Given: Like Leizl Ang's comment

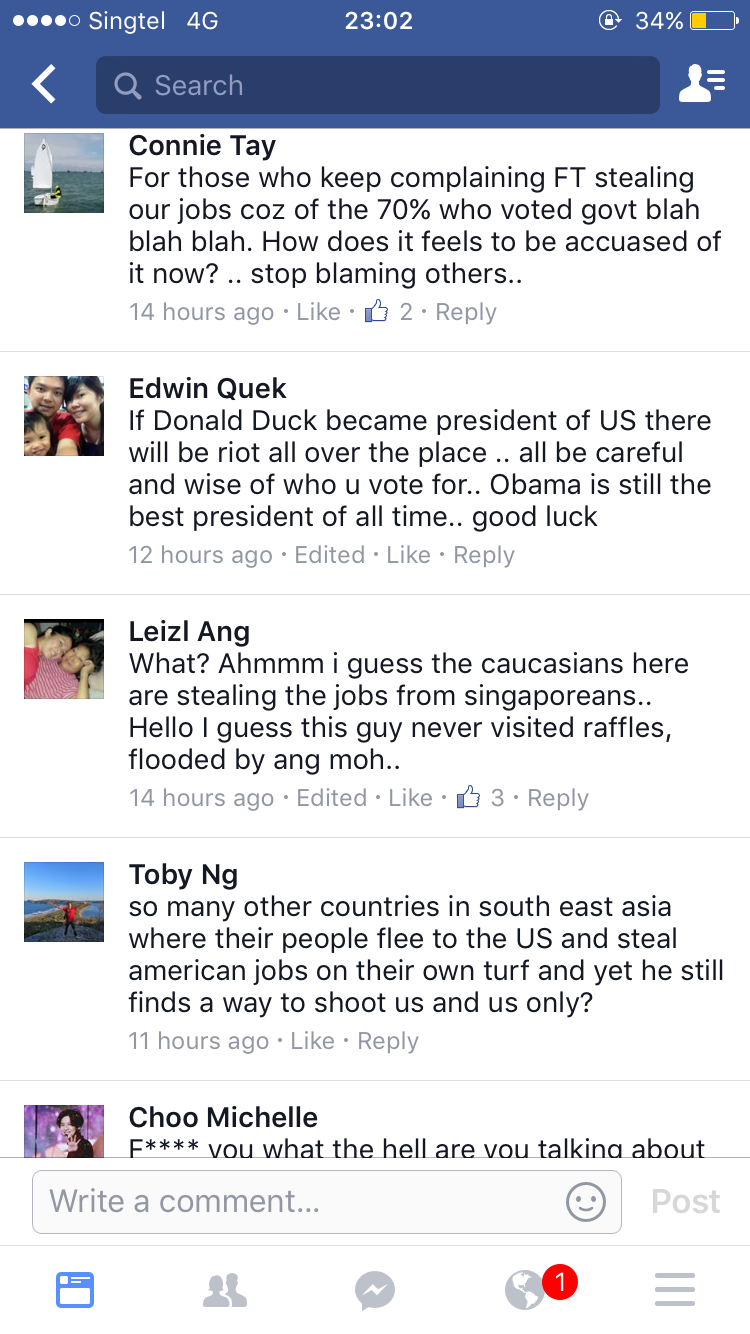Looking at the screenshot, I should [x=410, y=798].
